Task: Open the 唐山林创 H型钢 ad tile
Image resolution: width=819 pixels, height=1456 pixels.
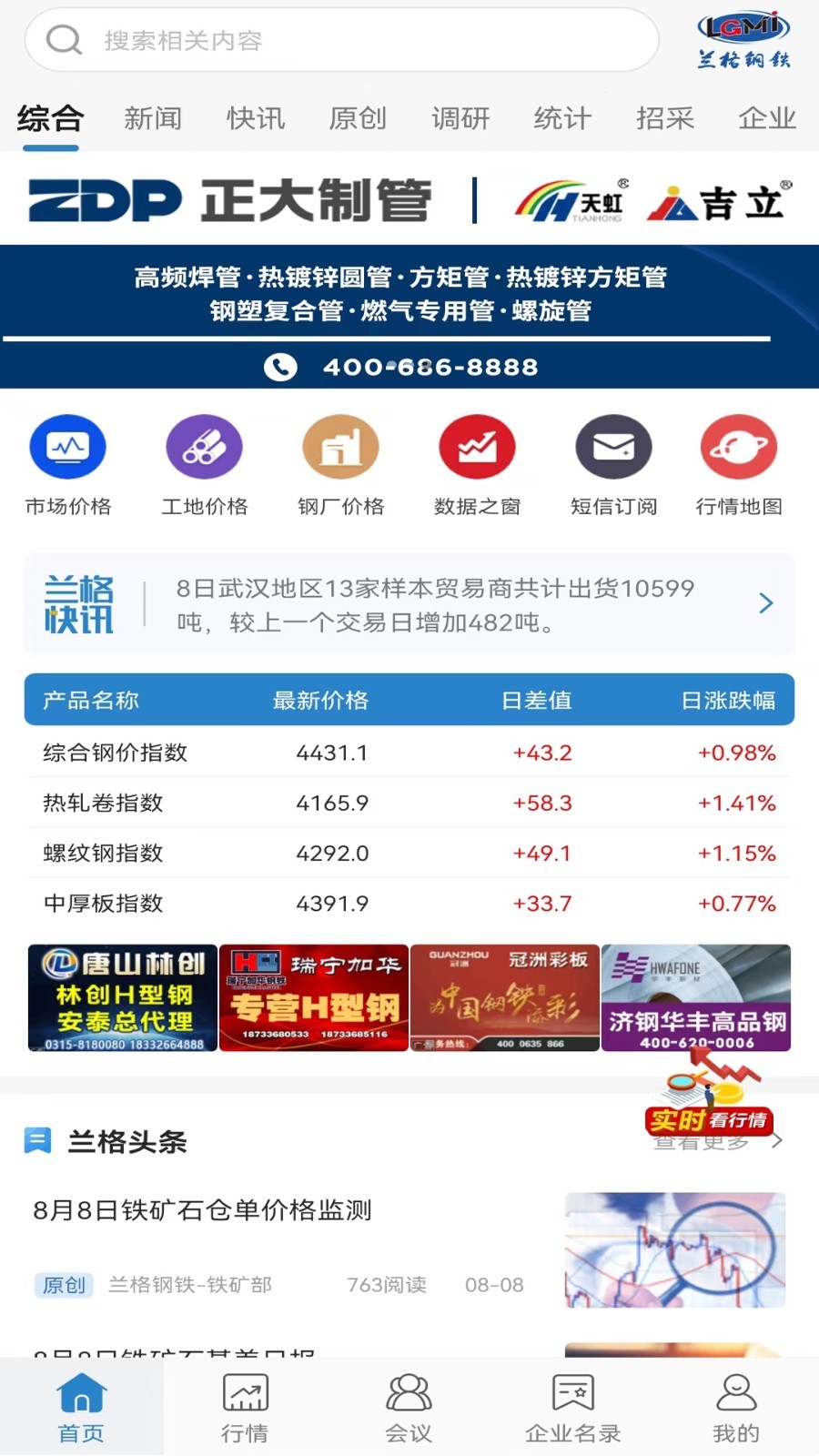Action: point(123,998)
